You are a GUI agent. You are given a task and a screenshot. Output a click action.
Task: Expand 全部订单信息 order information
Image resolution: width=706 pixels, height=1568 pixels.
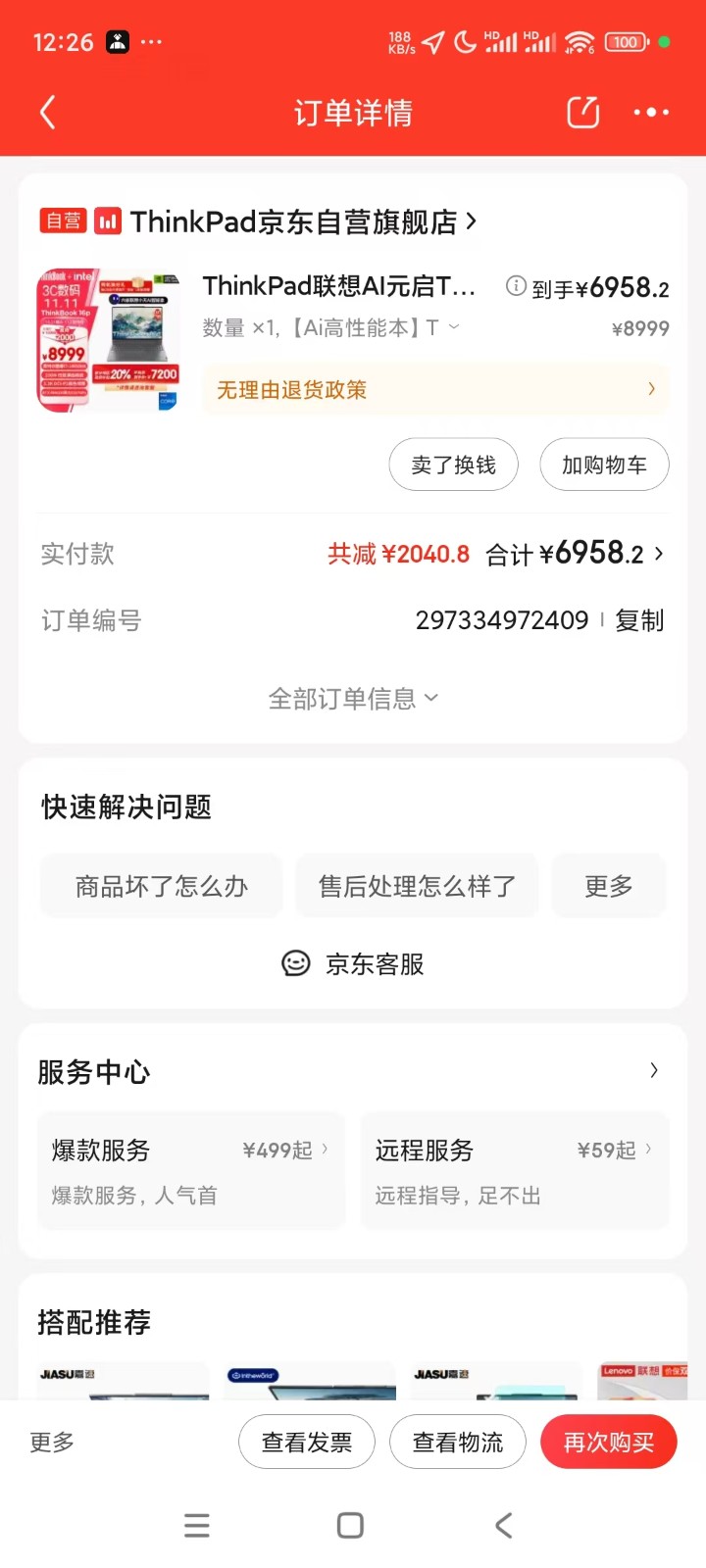pyautogui.click(x=353, y=699)
